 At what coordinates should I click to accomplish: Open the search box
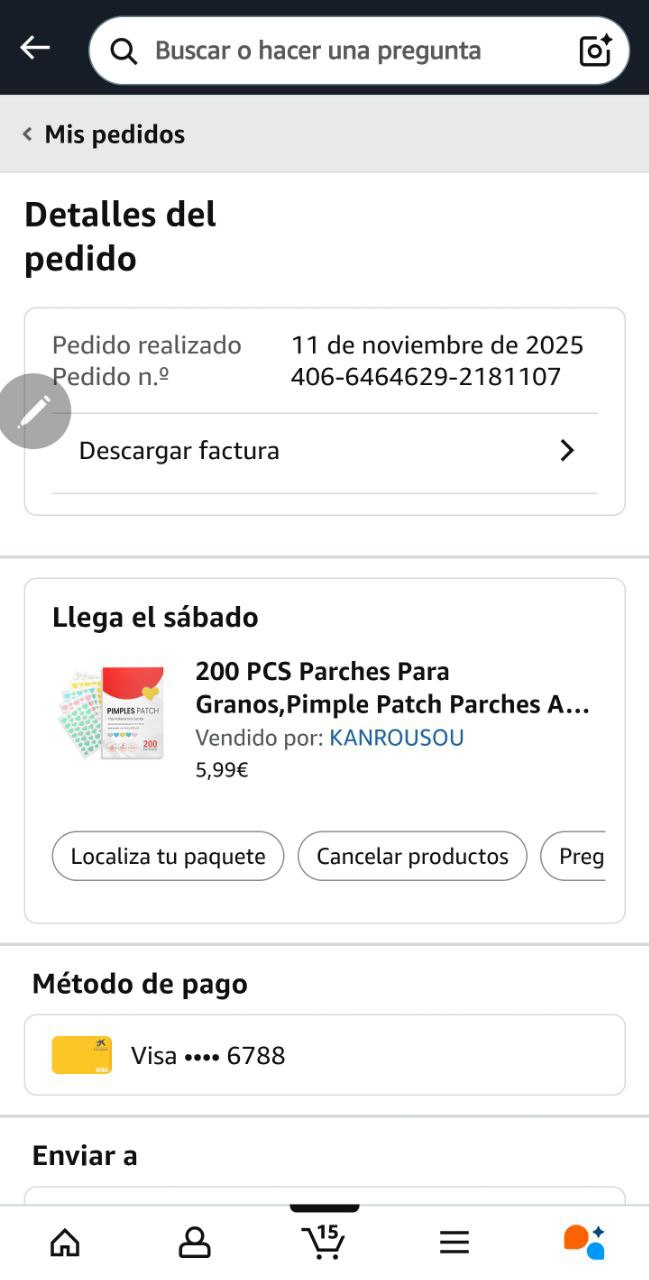pos(330,51)
